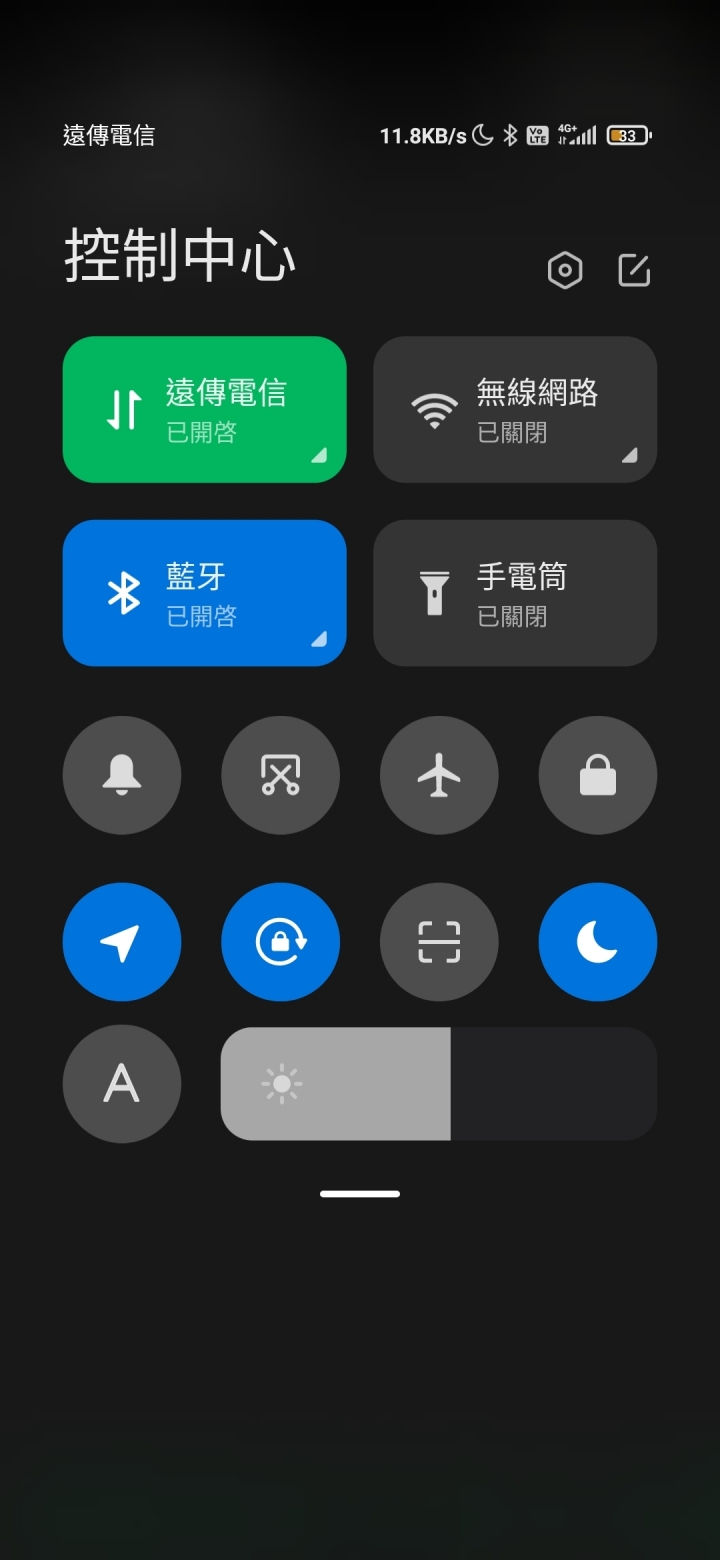Image resolution: width=720 pixels, height=1560 pixels.
Task: Expand the mobile data options corner arrow
Action: pos(319,455)
